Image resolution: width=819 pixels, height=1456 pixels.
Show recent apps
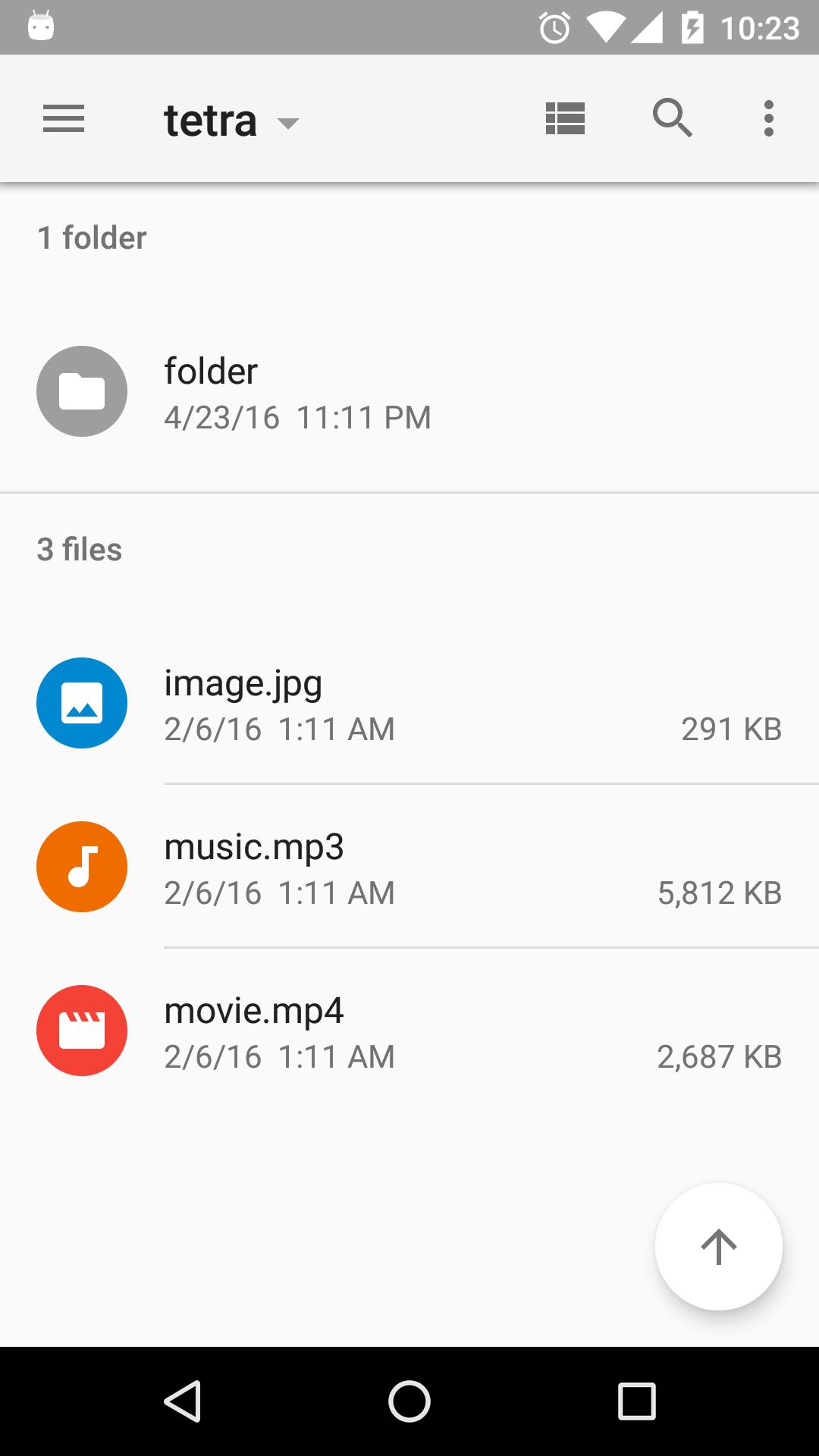tap(636, 1400)
